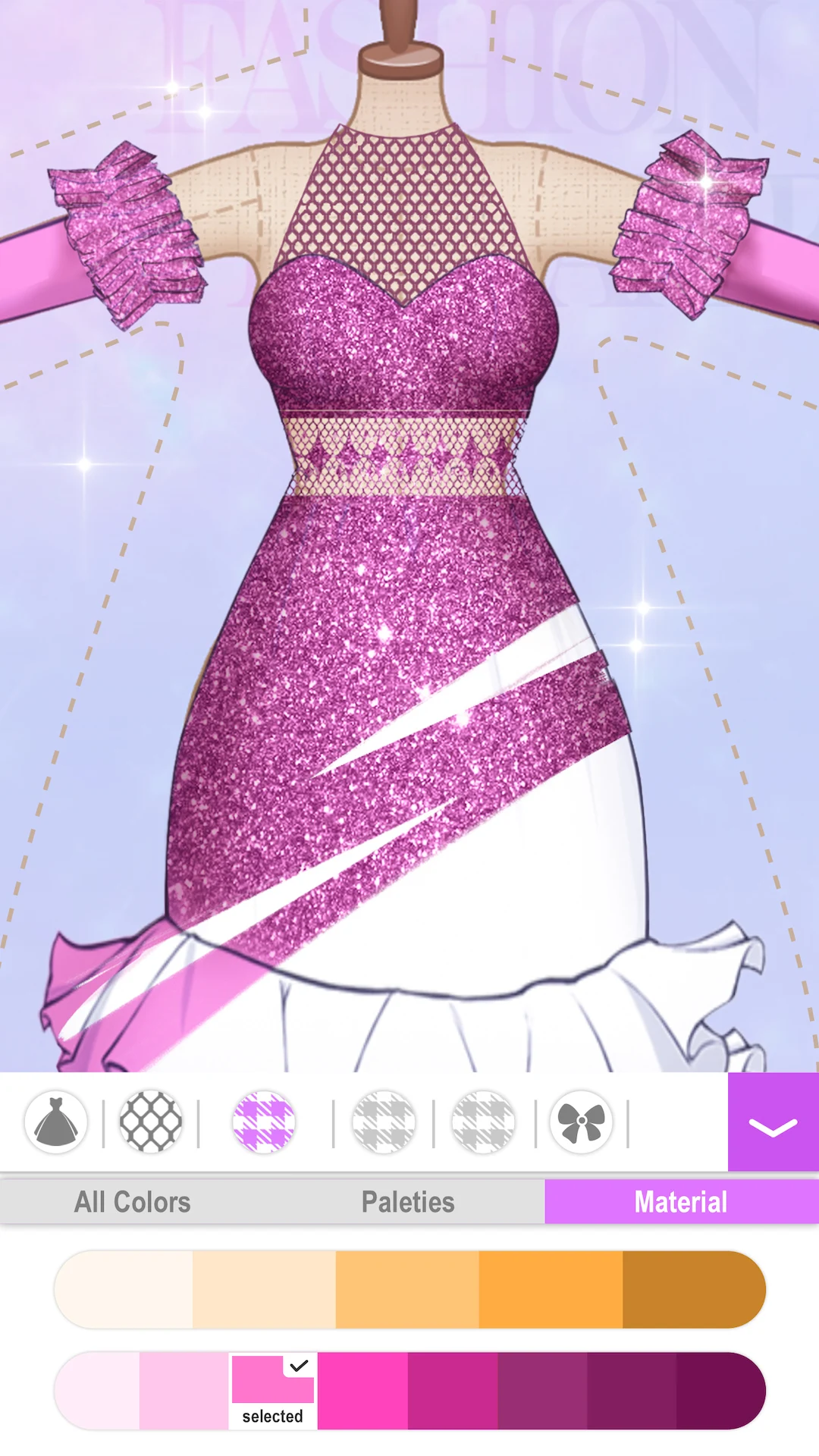Viewport: 819px width, 1456px height.
Task: Select the dress silhouette icon
Action: coord(56,1122)
